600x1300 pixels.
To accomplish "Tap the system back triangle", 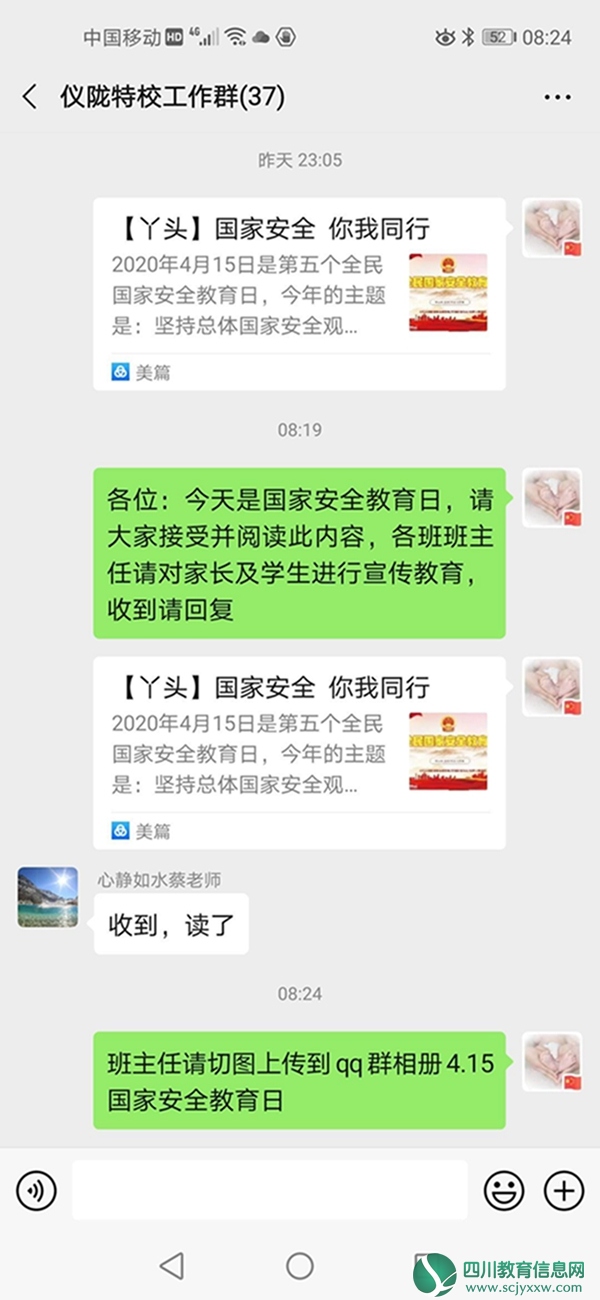I will click(x=172, y=1265).
